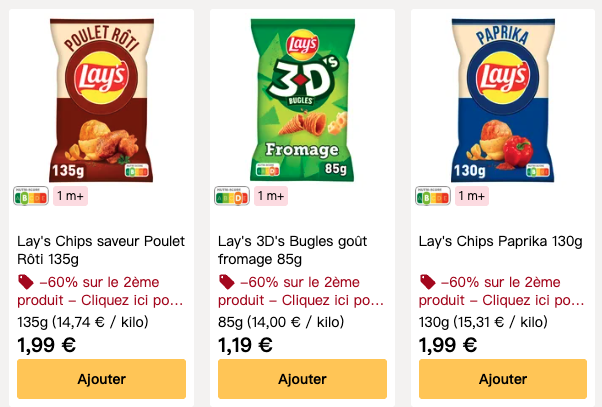Open Lay's Poulet Rôti 135g product card
The width and height of the screenshot is (602, 407).
[101, 250]
